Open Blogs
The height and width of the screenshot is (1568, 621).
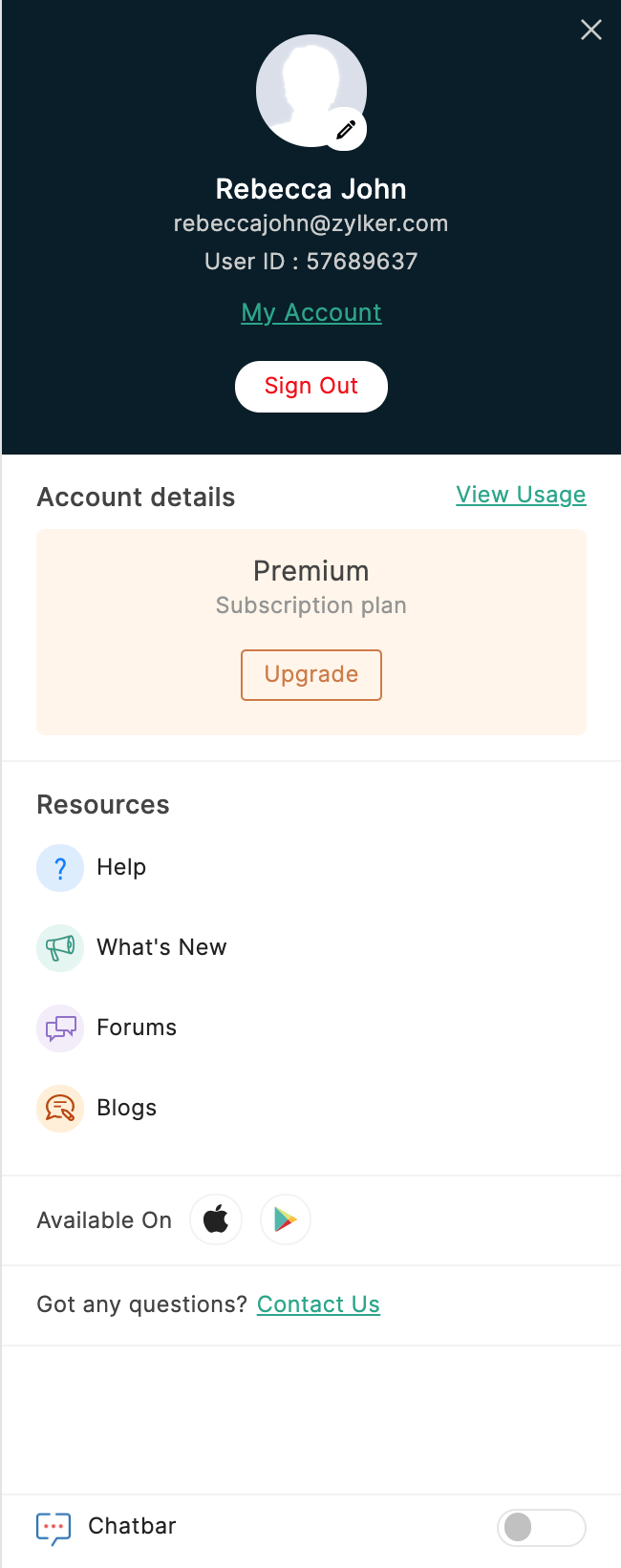[x=126, y=1108]
